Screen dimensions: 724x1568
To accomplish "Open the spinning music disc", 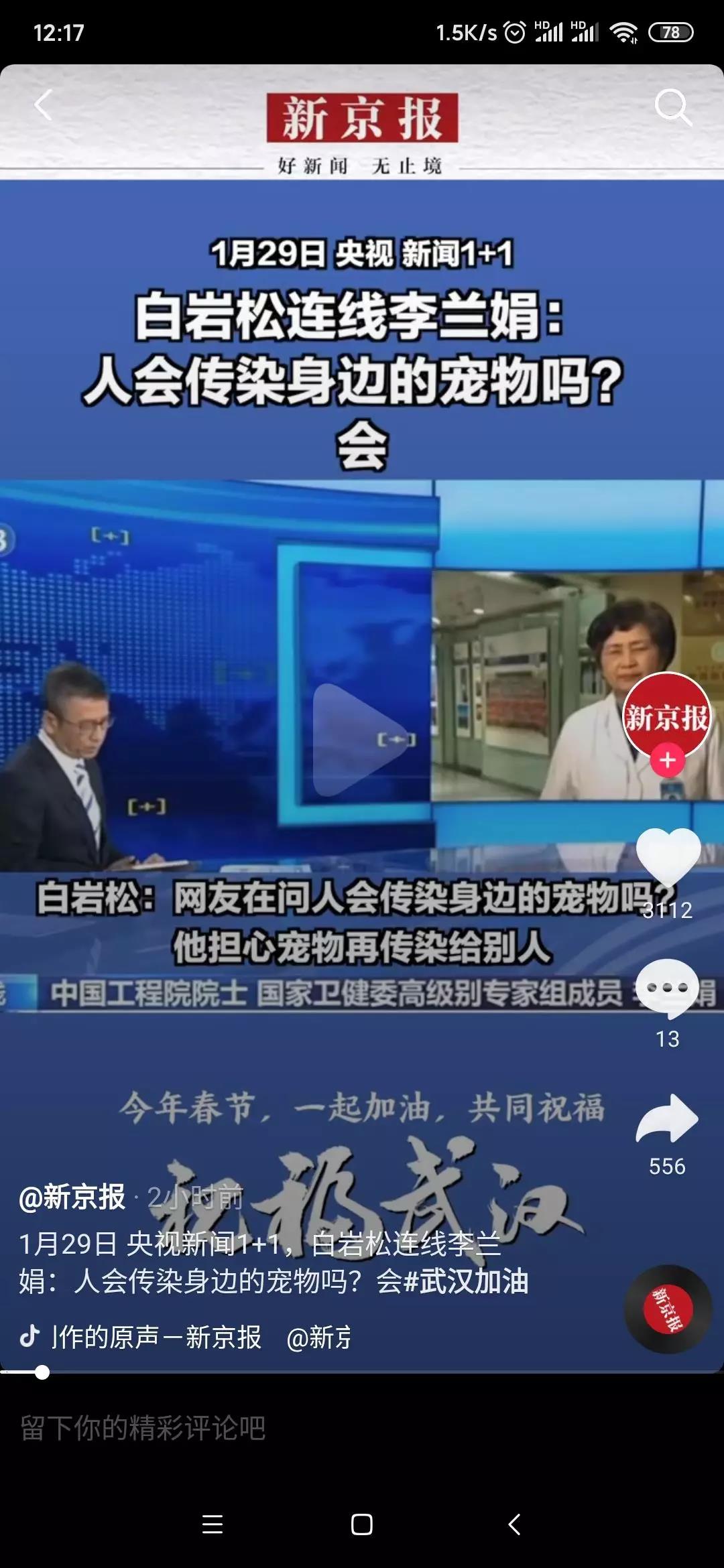I will 667,1309.
